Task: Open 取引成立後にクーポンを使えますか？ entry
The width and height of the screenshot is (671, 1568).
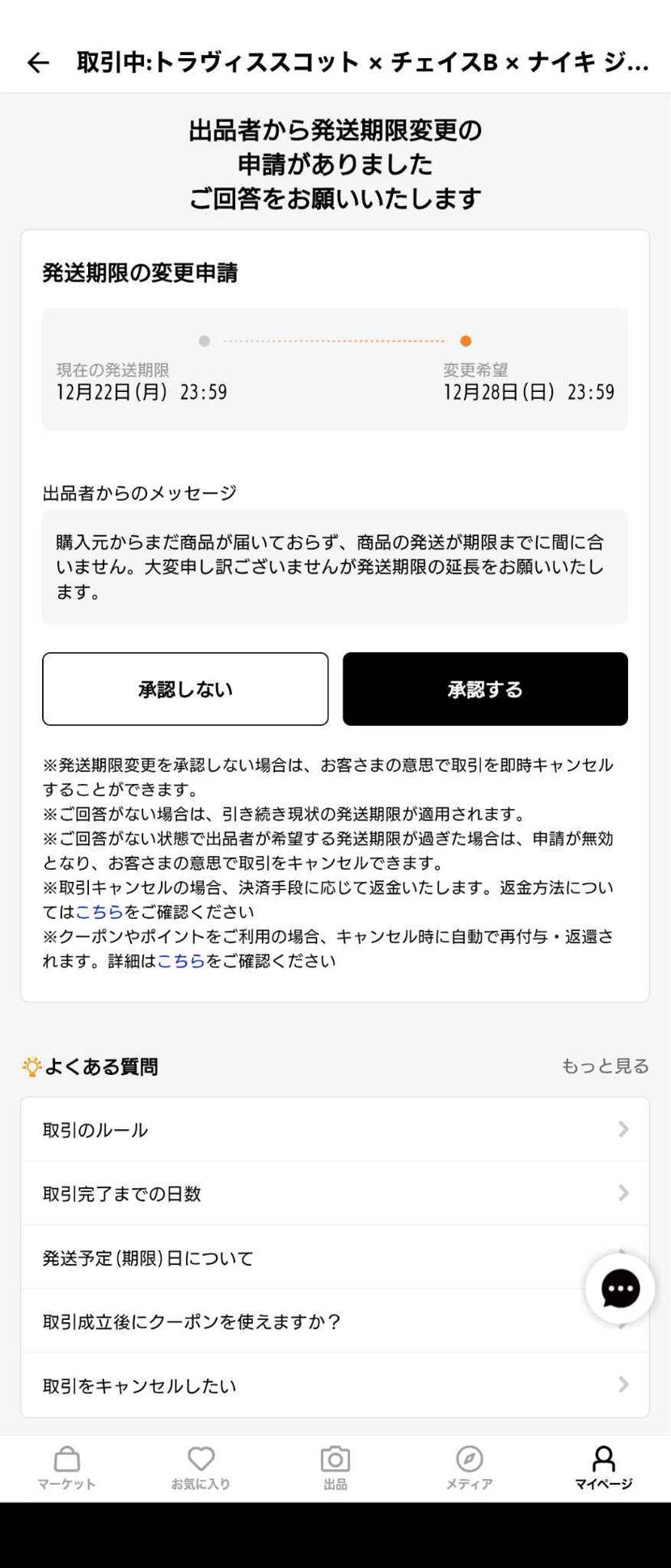Action: pyautogui.click(x=335, y=1321)
